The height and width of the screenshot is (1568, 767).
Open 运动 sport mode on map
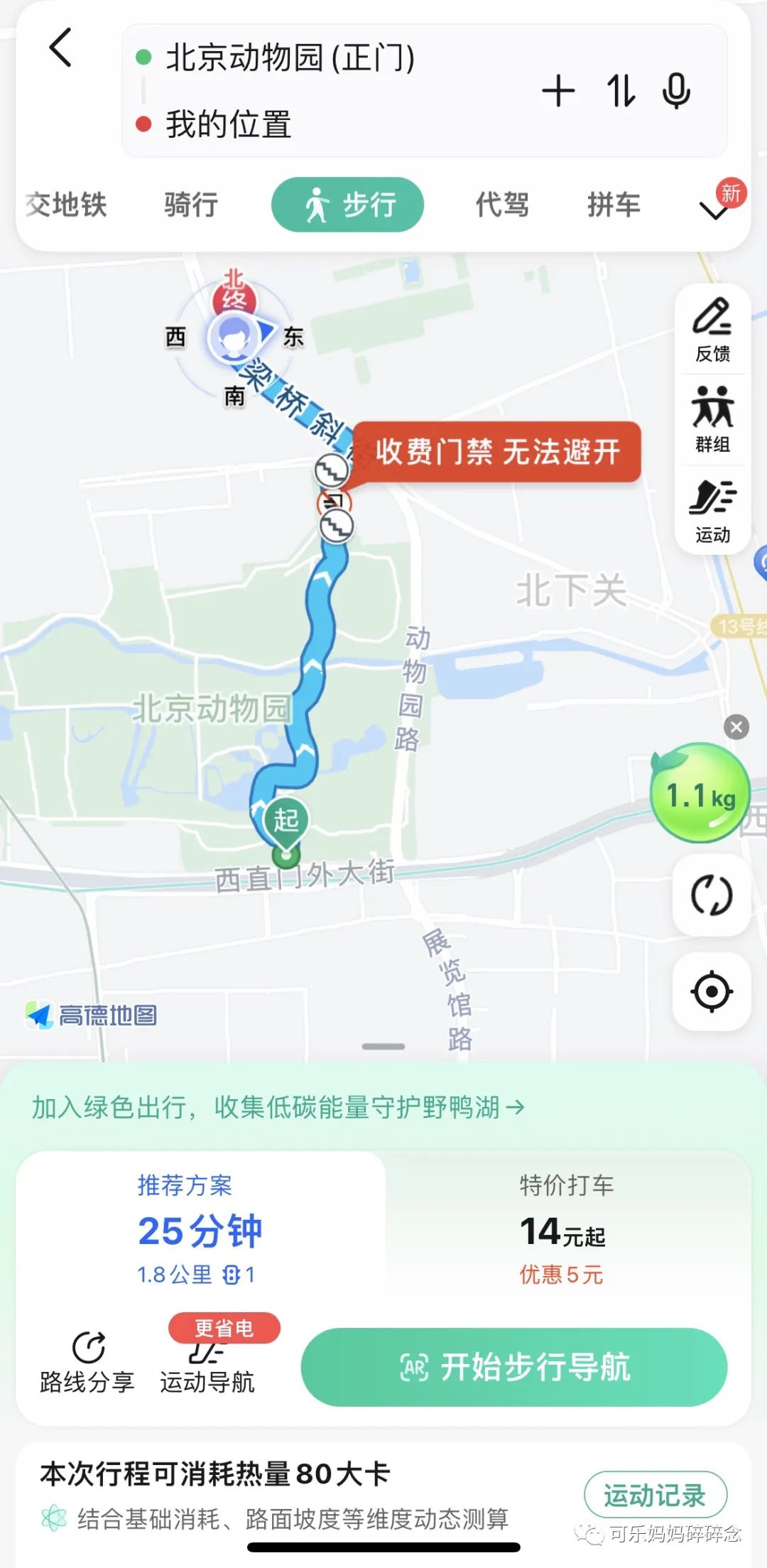pyautogui.click(x=712, y=511)
